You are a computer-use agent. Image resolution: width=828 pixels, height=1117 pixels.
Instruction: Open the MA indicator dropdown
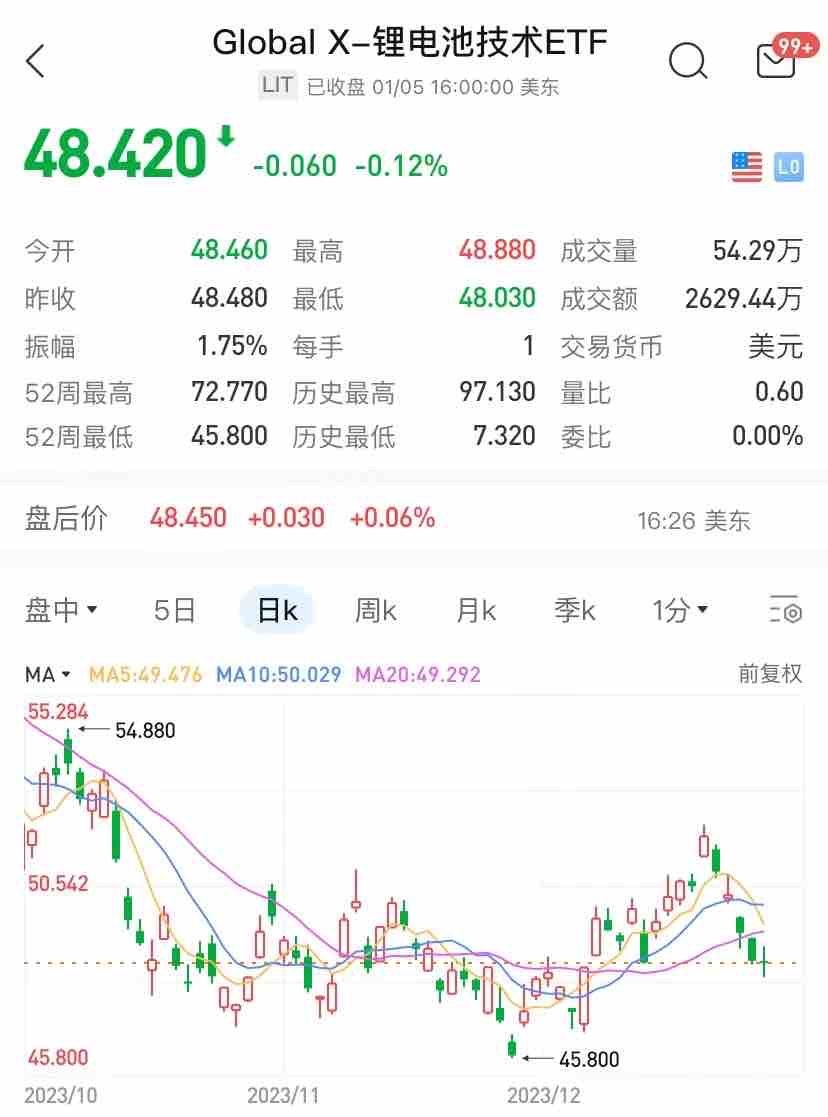(x=48, y=675)
